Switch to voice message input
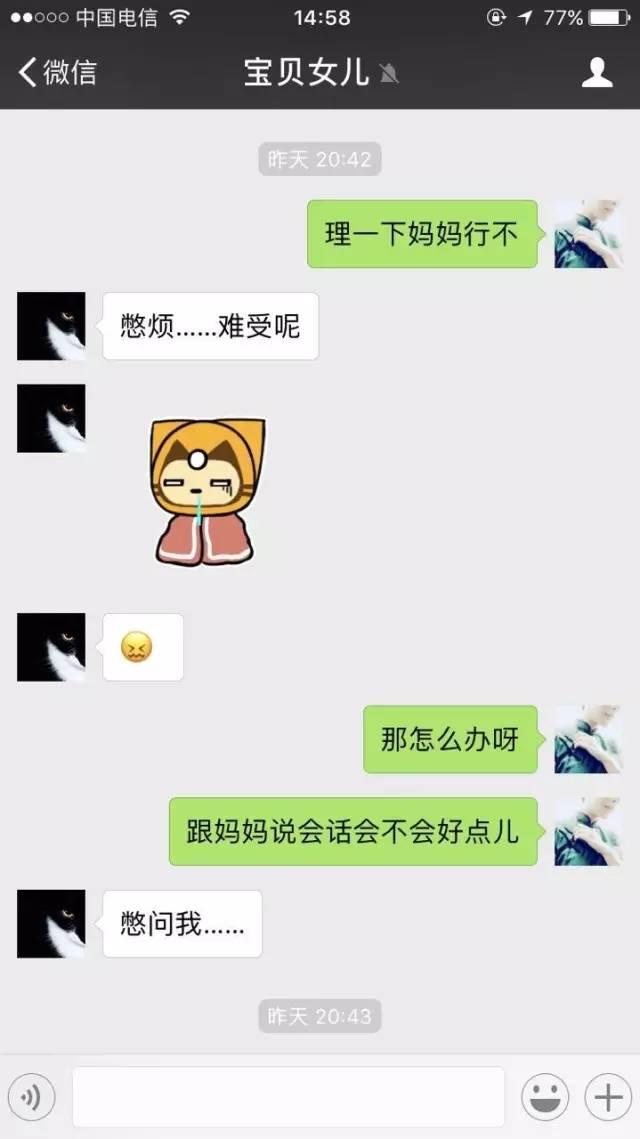 click(32, 1097)
